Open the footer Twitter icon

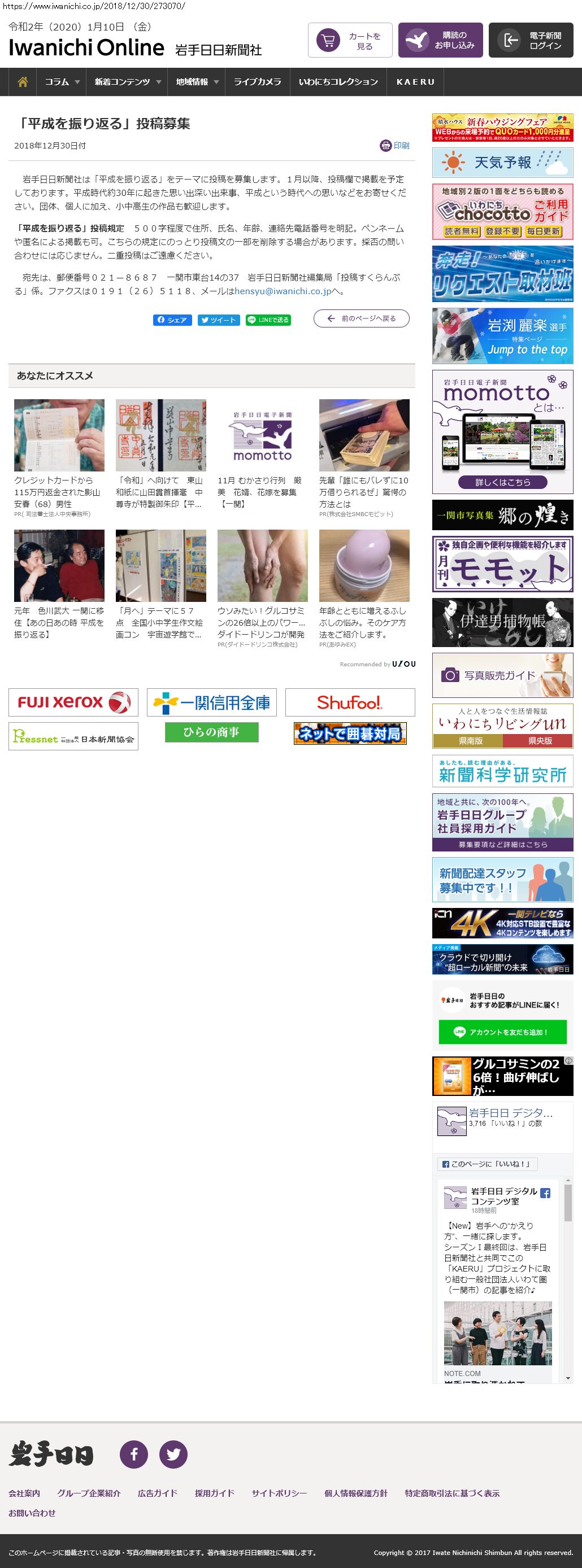[x=173, y=1454]
